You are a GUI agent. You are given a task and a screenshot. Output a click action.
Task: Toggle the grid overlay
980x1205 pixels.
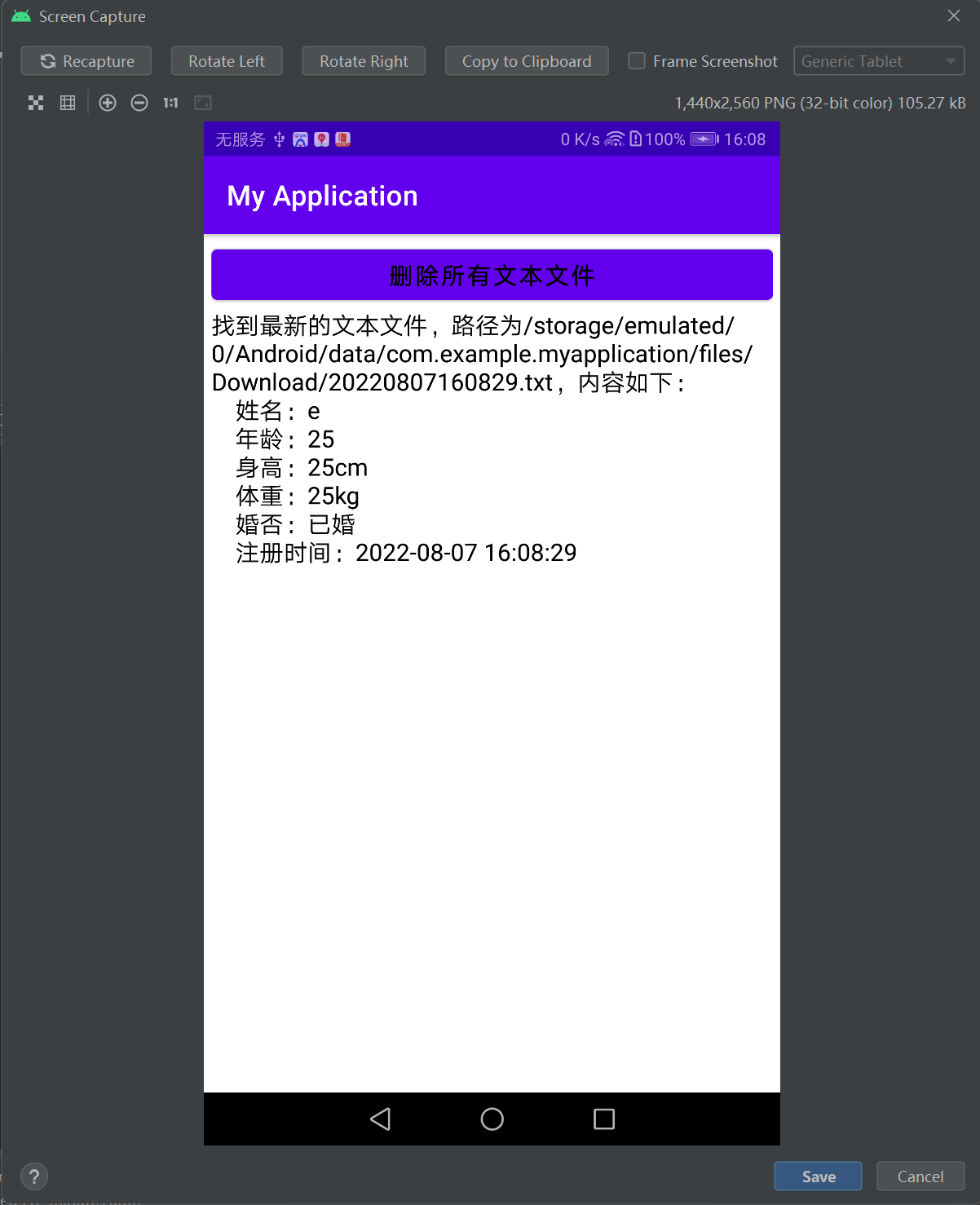pyautogui.click(x=68, y=103)
